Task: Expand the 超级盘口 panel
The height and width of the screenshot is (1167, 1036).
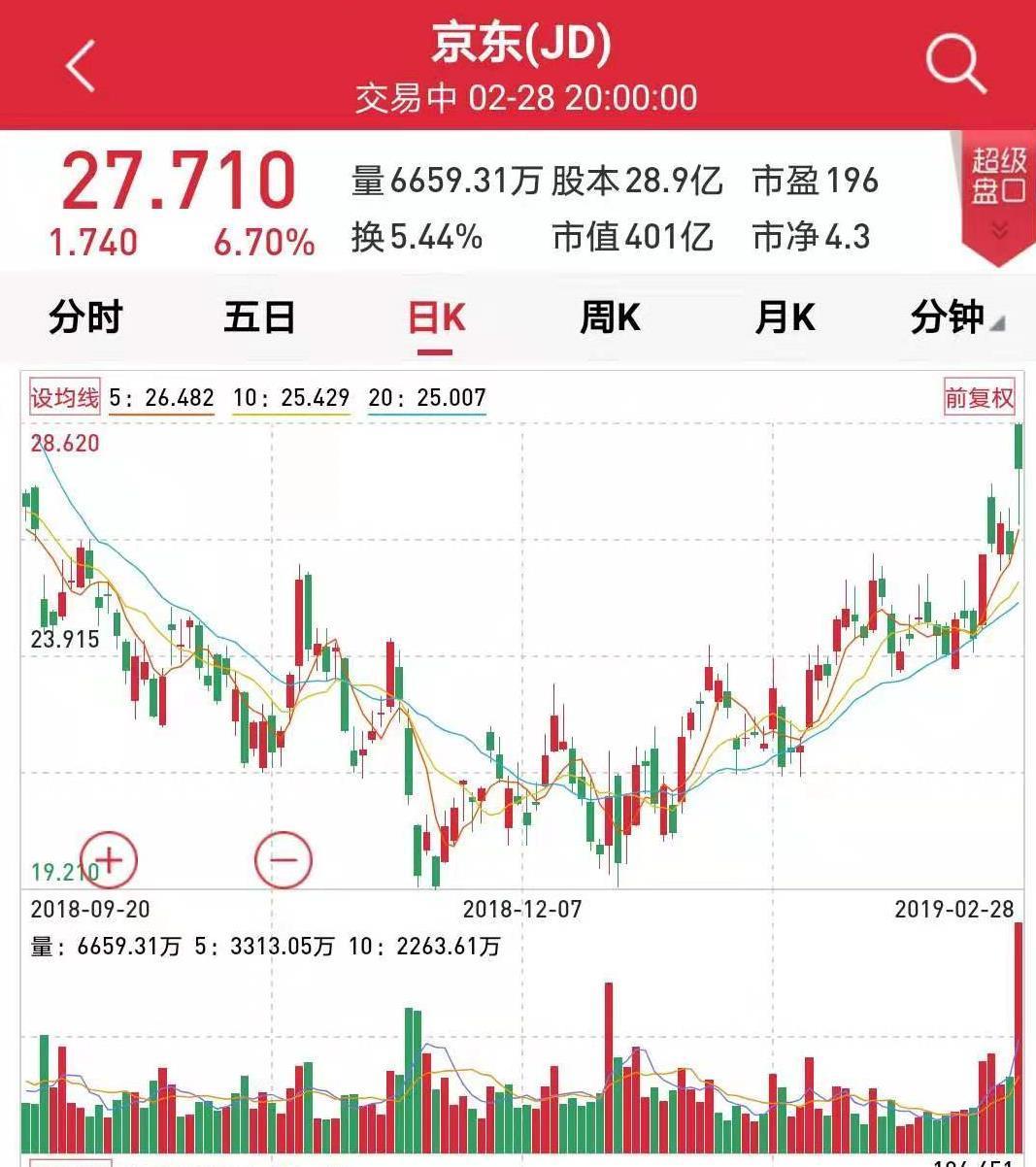Action: 998,195
